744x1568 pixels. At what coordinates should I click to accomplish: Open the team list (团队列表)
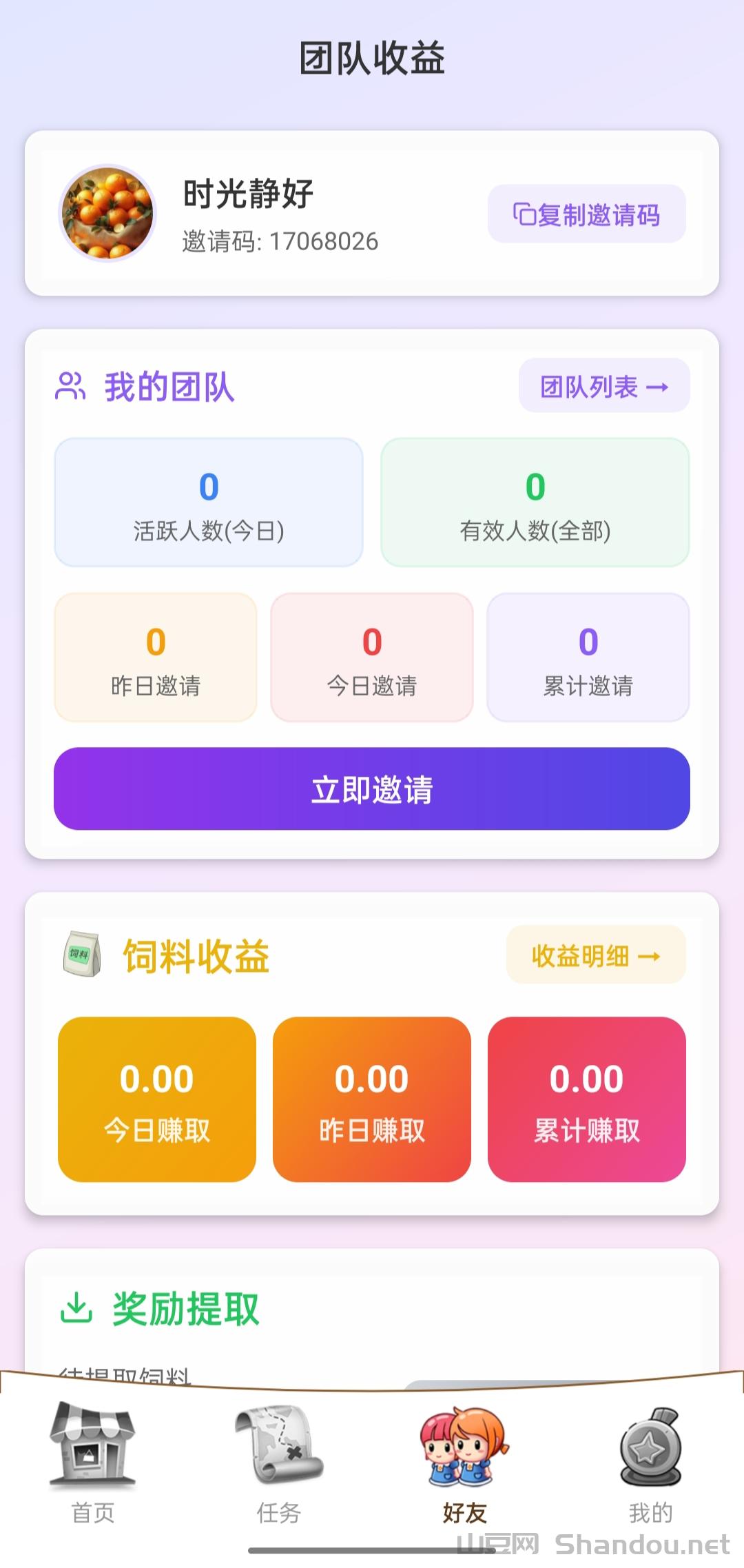point(603,386)
